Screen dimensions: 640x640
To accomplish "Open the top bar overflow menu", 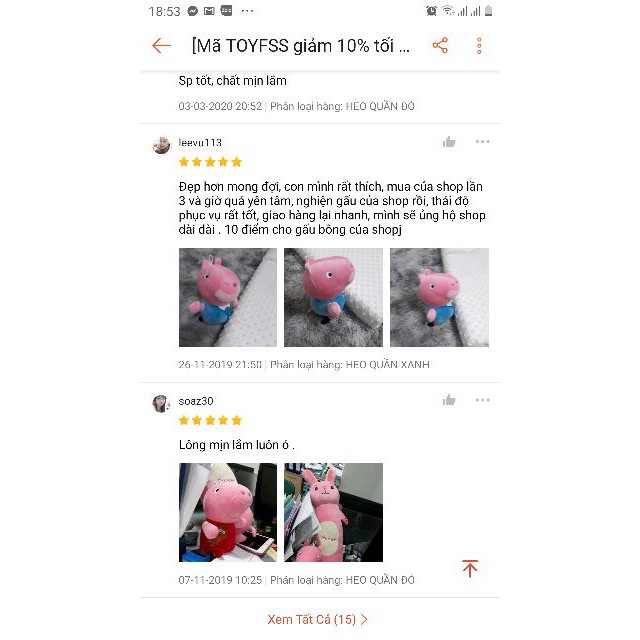I will (x=480, y=46).
